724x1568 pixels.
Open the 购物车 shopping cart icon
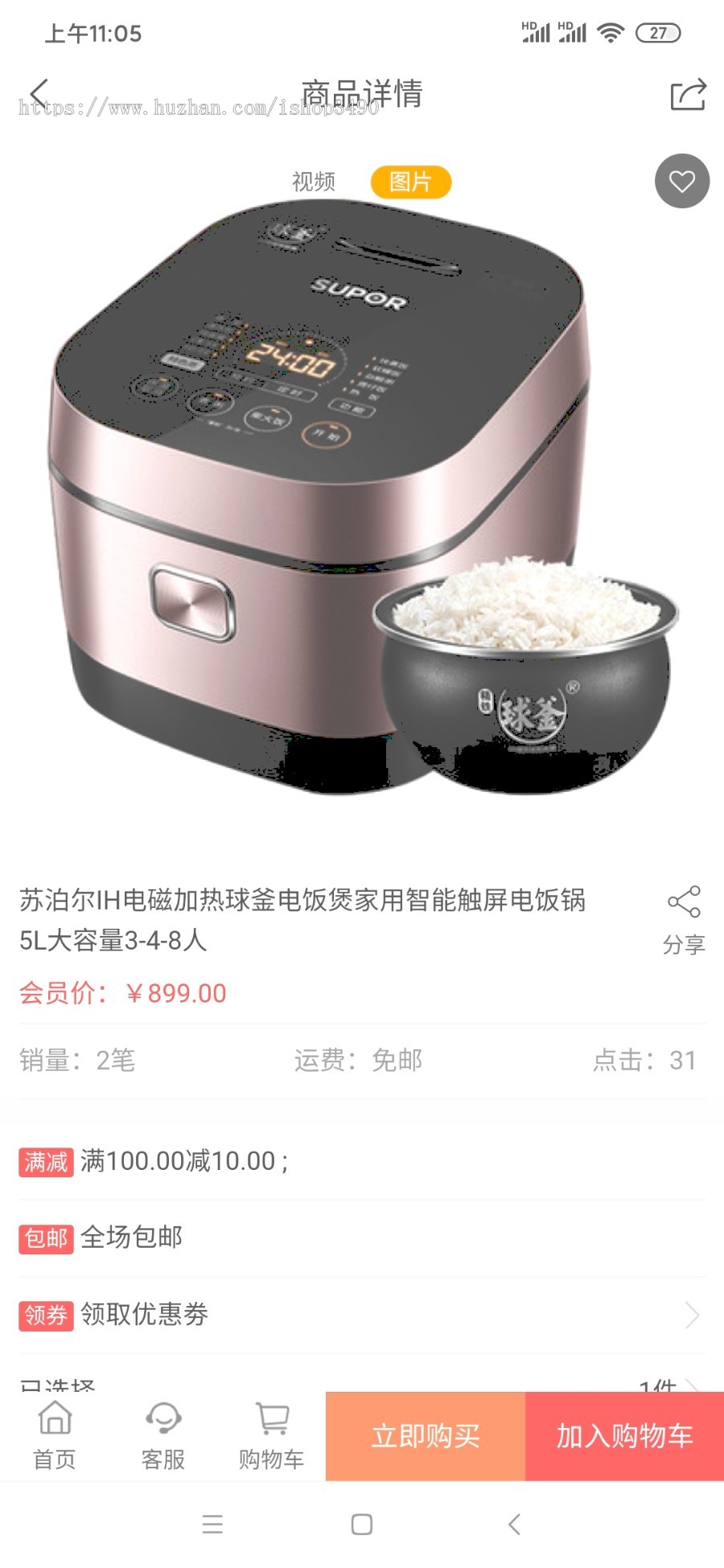tap(271, 1431)
